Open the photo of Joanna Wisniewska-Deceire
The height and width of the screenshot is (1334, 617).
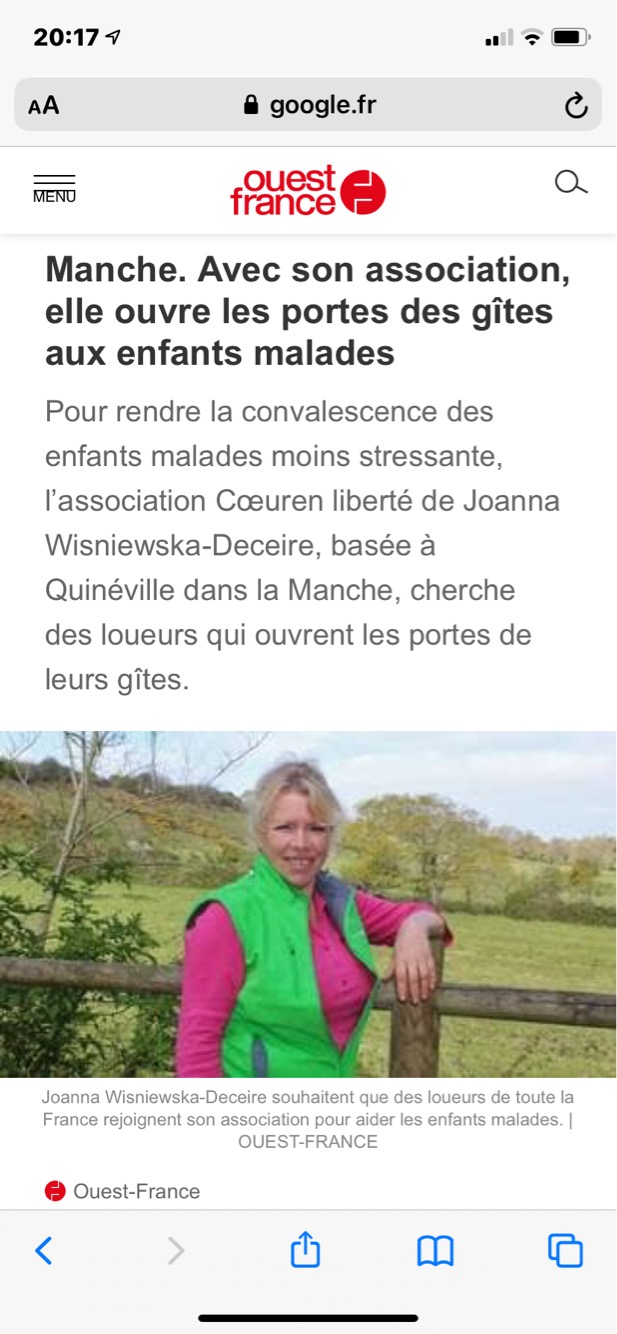[x=308, y=904]
